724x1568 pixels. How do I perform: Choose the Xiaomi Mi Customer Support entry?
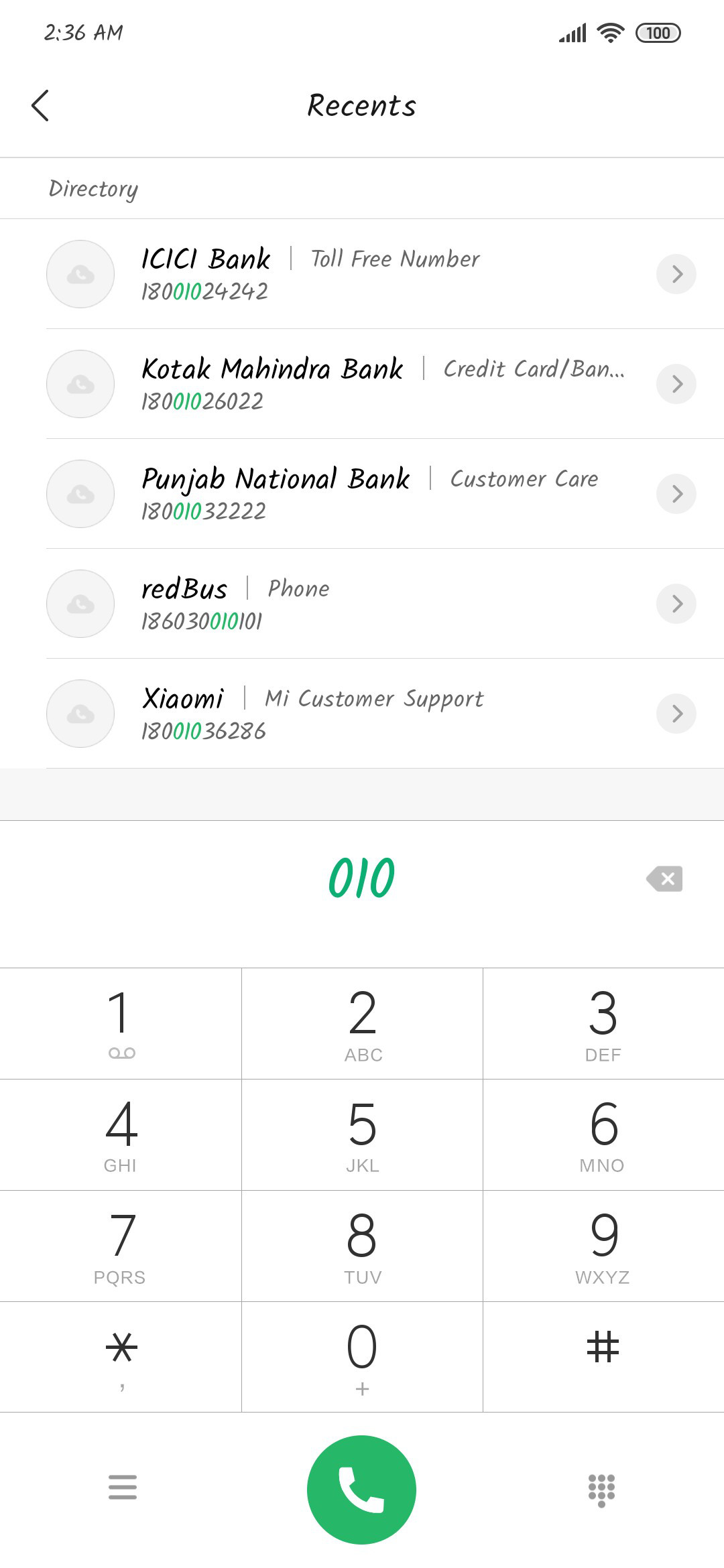pos(362,714)
